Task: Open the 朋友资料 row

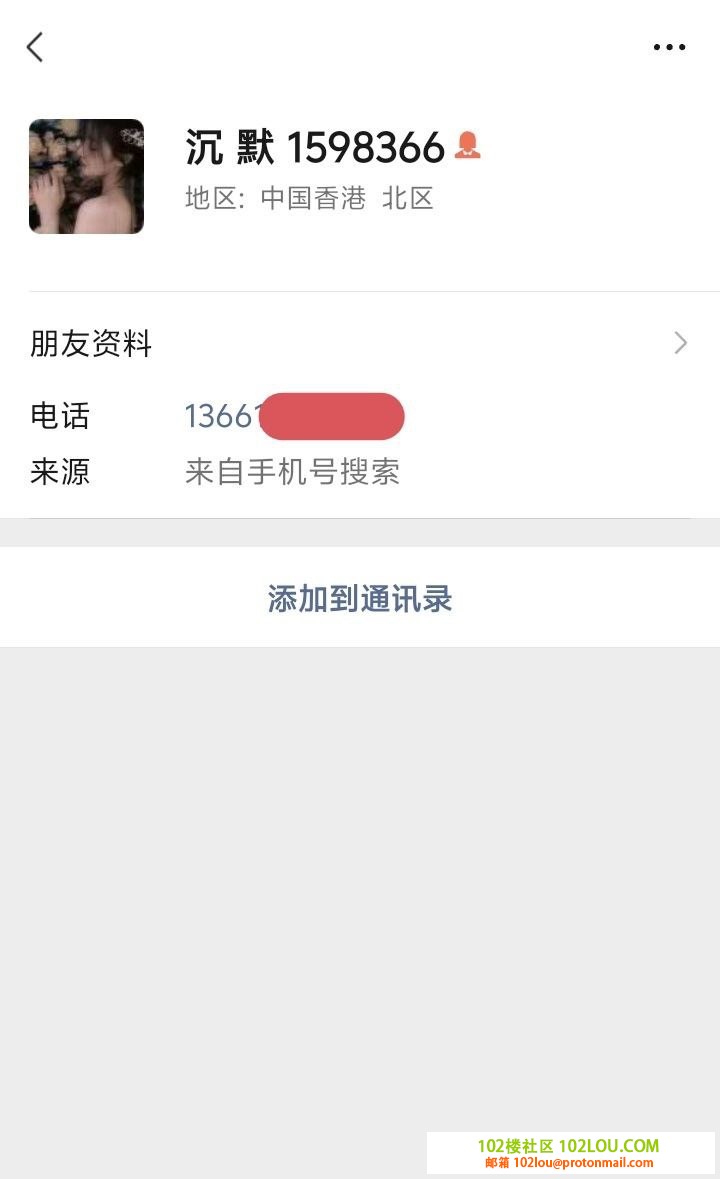Action: (360, 343)
